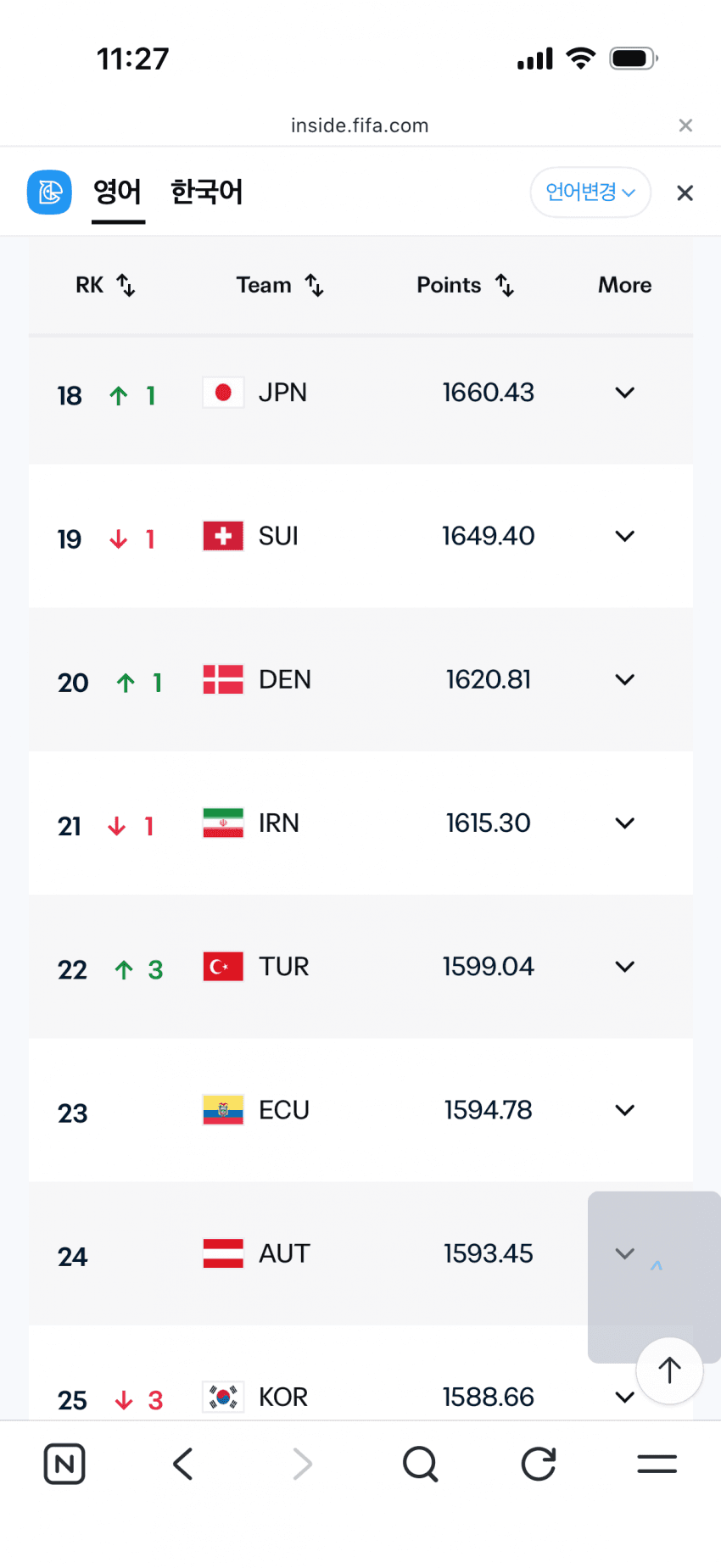Expand more details for JPN
Screen dimensions: 721x1568
coord(625,393)
